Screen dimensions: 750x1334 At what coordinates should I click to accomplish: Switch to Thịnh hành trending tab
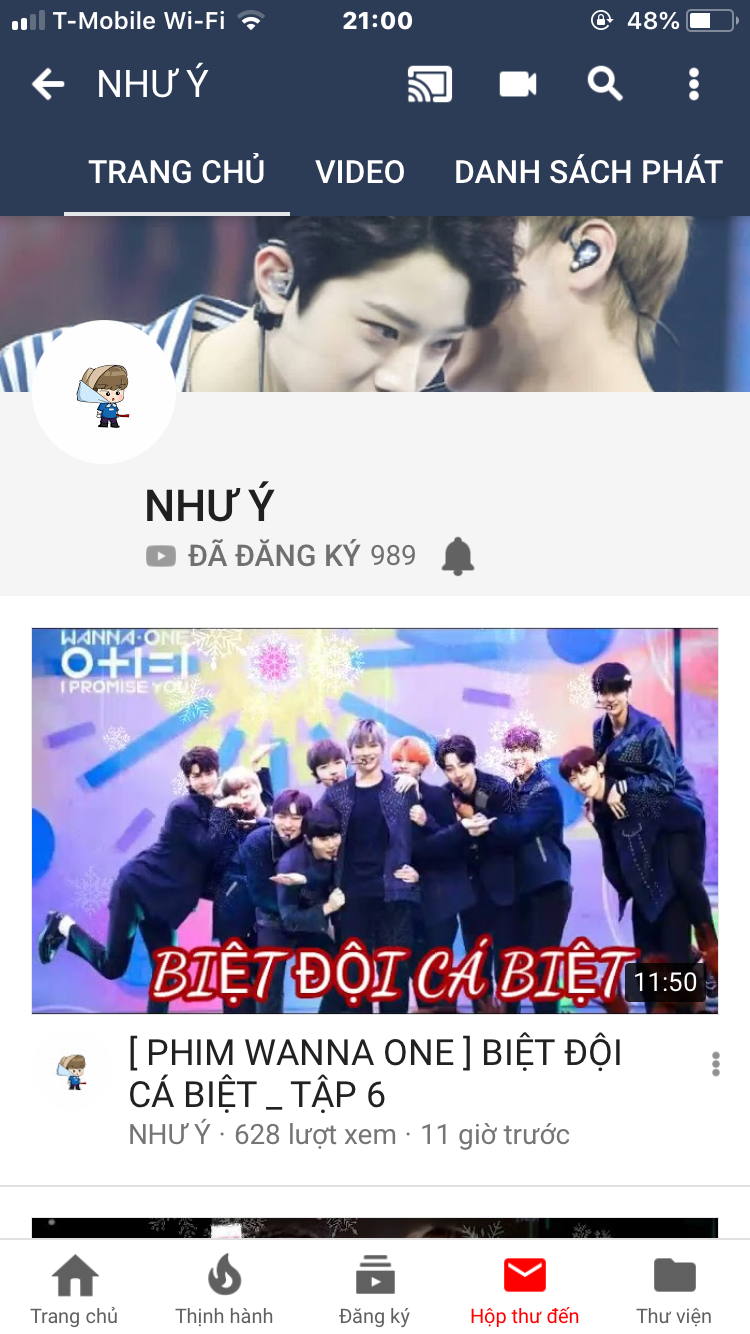(x=224, y=1289)
